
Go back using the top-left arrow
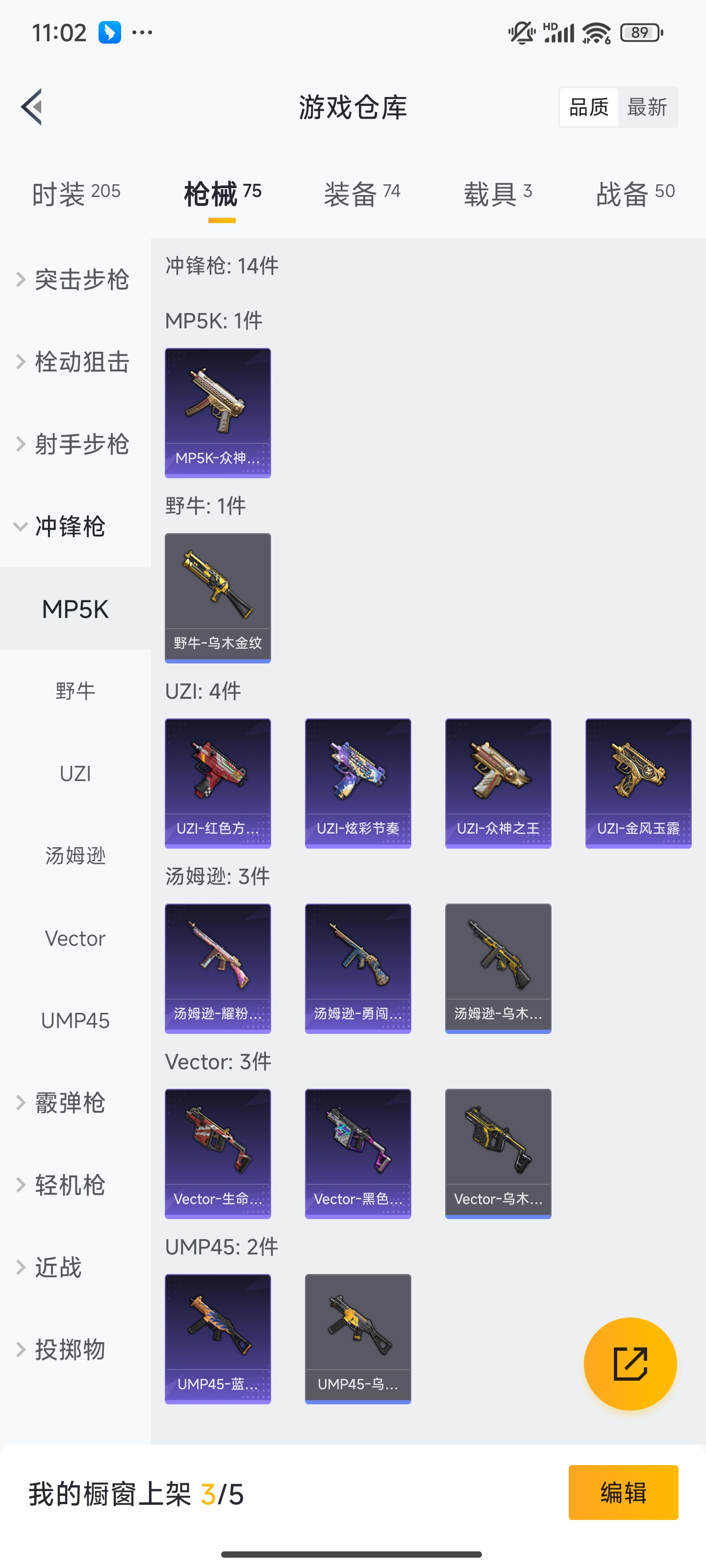coord(32,107)
